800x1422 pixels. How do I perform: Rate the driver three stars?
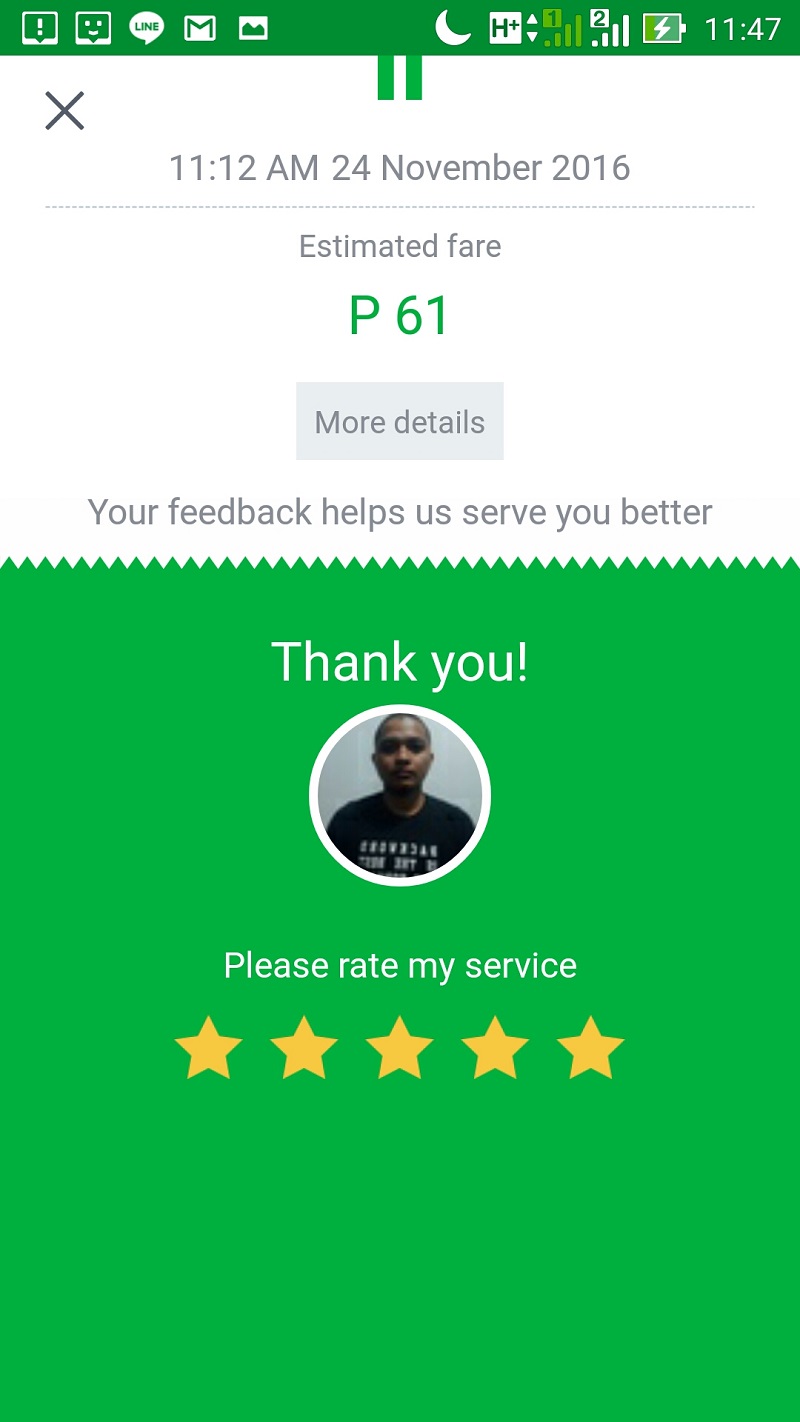tap(400, 1045)
